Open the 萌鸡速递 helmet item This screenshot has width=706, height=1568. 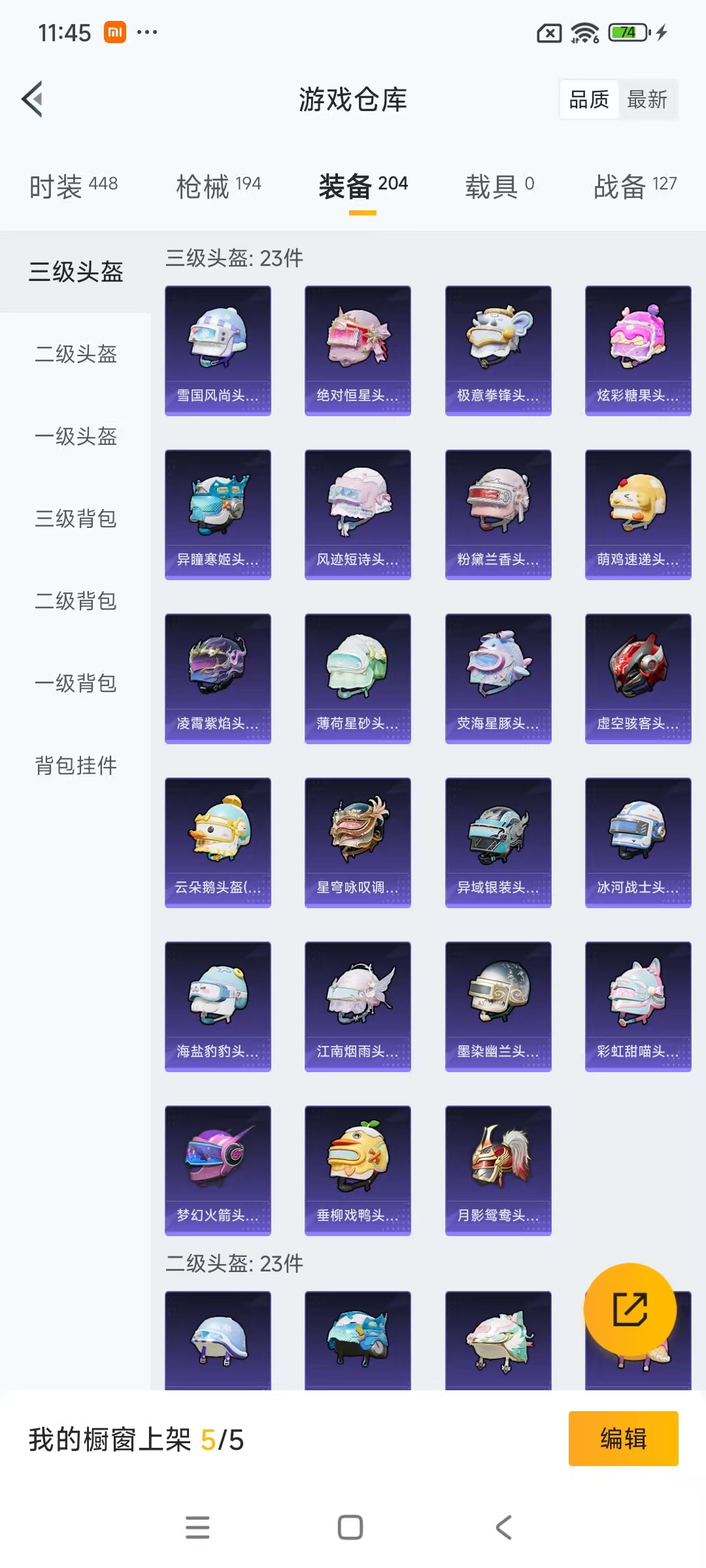pos(638,514)
